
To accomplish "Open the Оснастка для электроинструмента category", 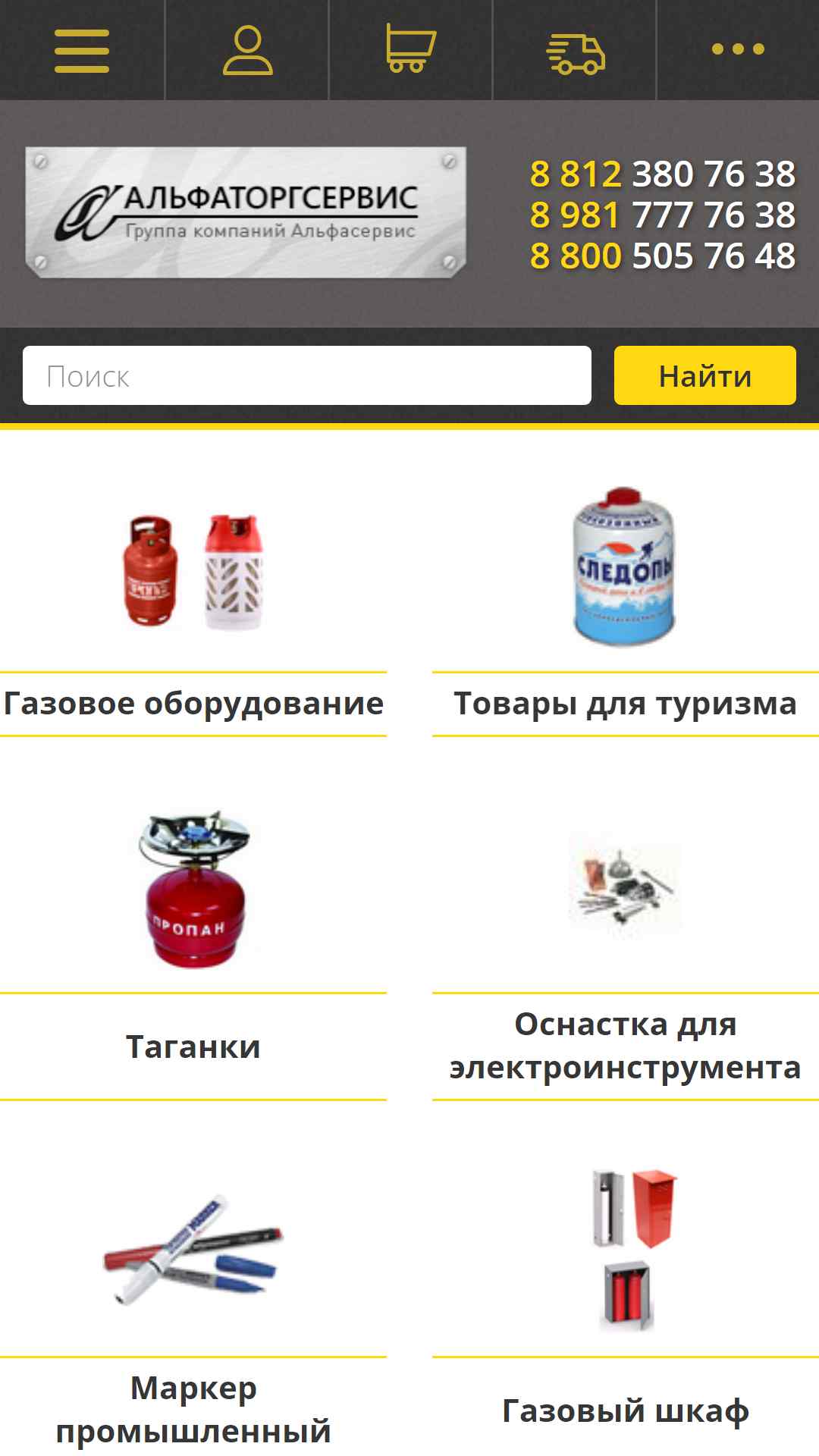I will point(626,1045).
